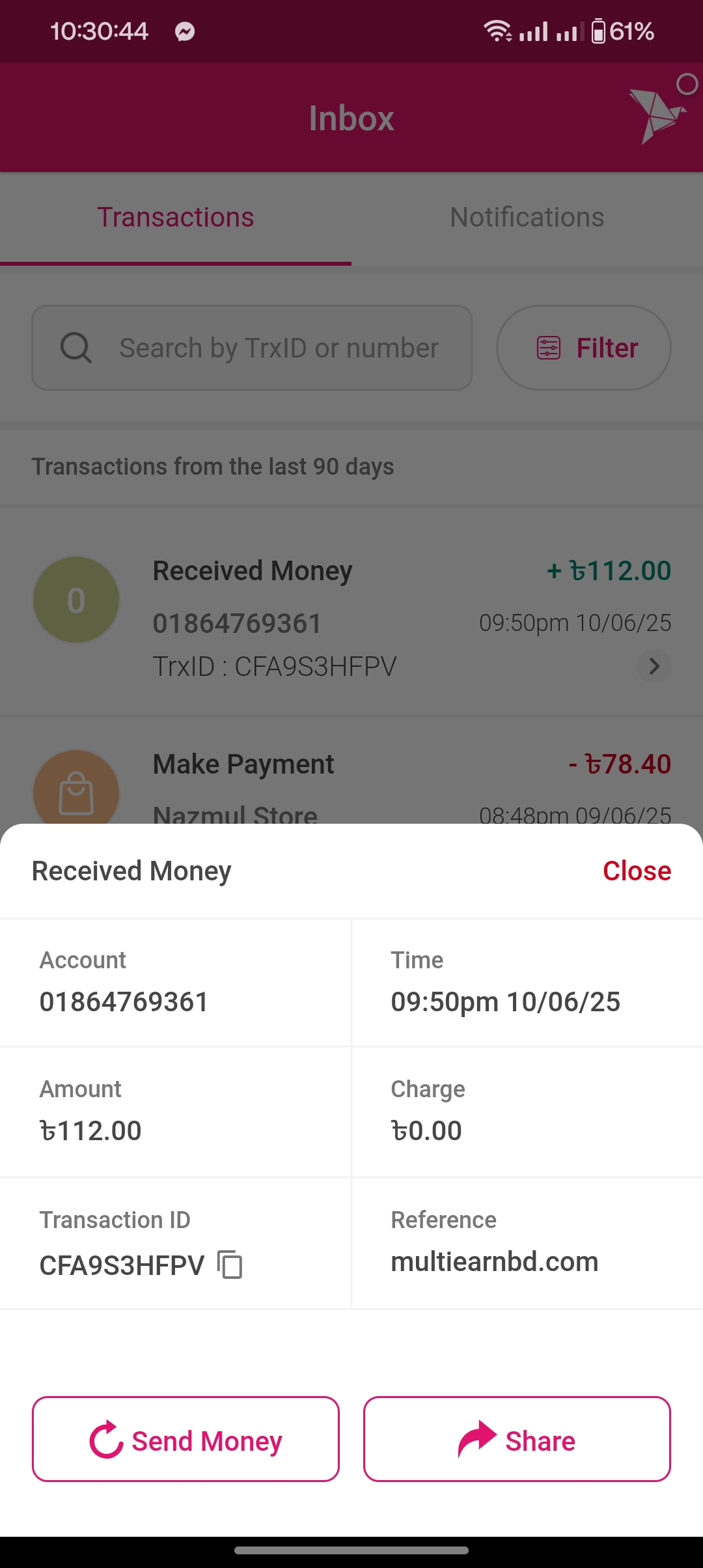This screenshot has width=703, height=1568.
Task: Close the Received Money details sheet
Action: click(x=636, y=871)
